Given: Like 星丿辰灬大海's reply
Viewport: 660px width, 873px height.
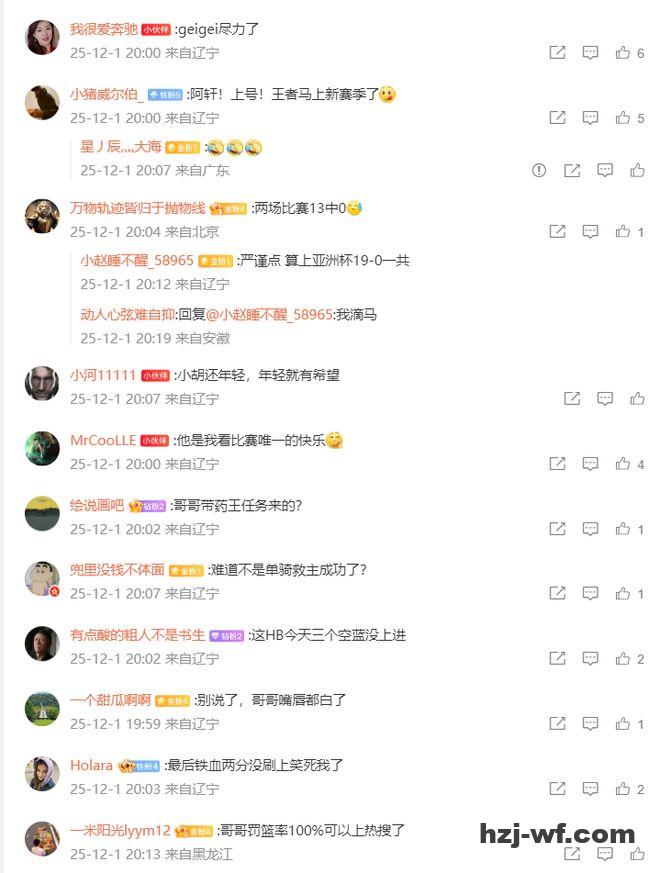Looking at the screenshot, I should (637, 171).
